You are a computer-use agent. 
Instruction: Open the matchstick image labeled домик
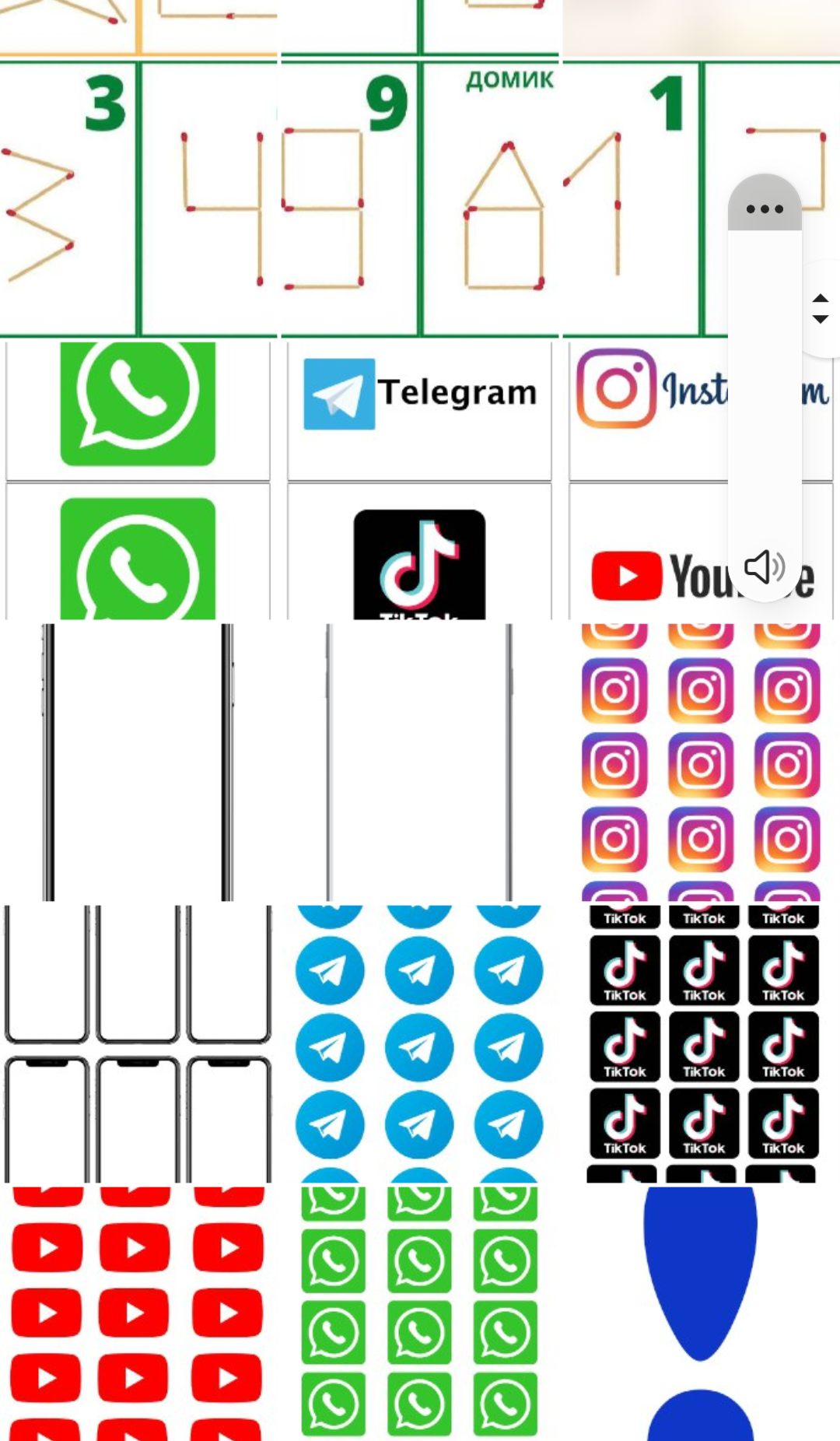tap(418, 198)
